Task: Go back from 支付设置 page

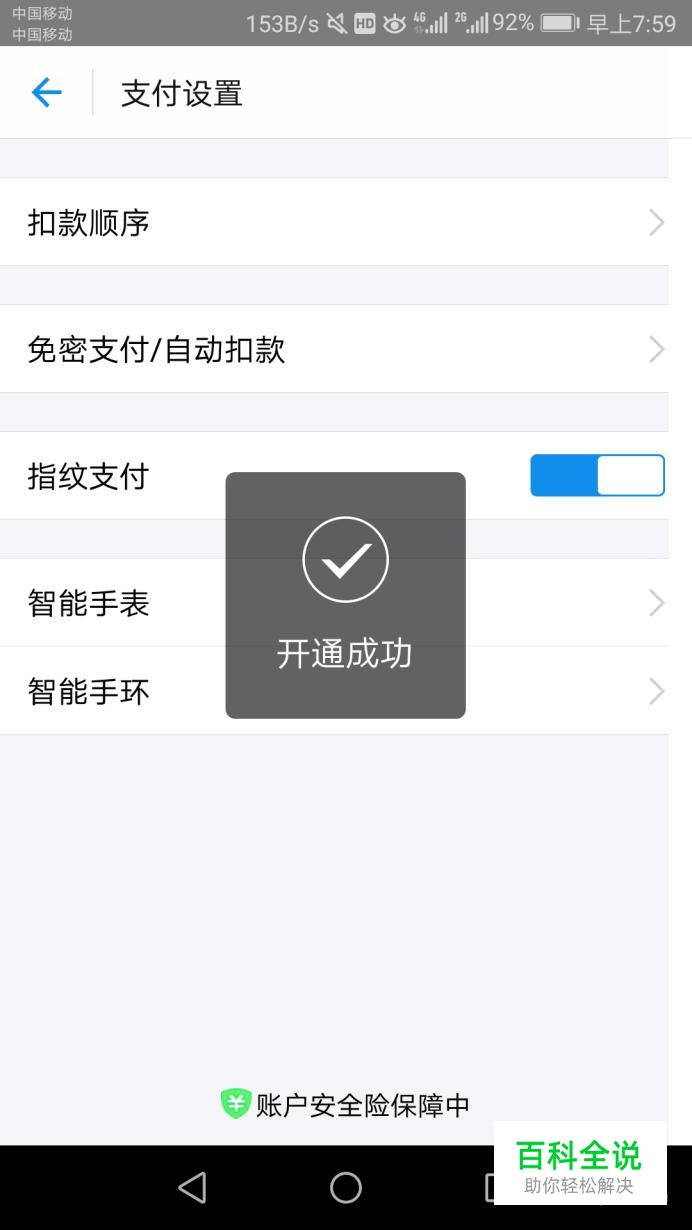Action: tap(47, 93)
